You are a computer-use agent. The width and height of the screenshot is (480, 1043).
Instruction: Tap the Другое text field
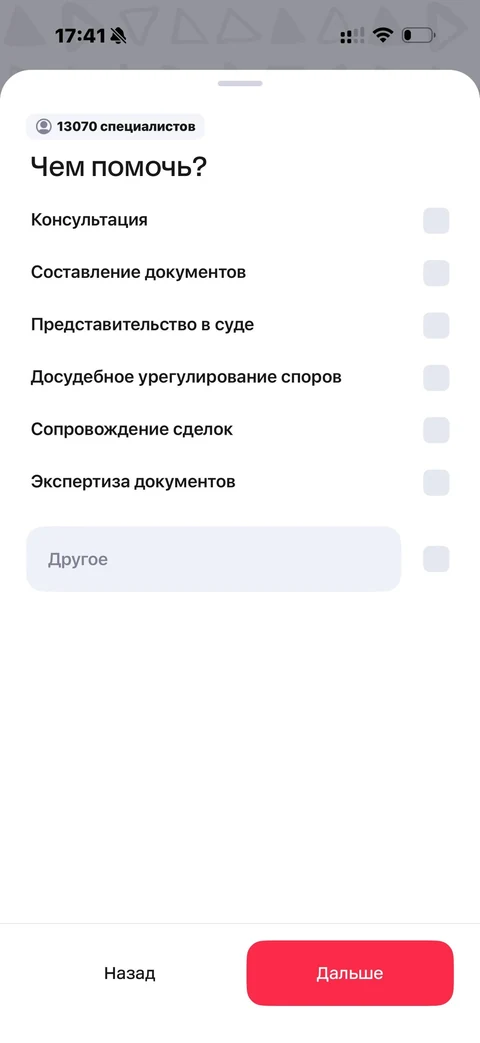(213, 559)
